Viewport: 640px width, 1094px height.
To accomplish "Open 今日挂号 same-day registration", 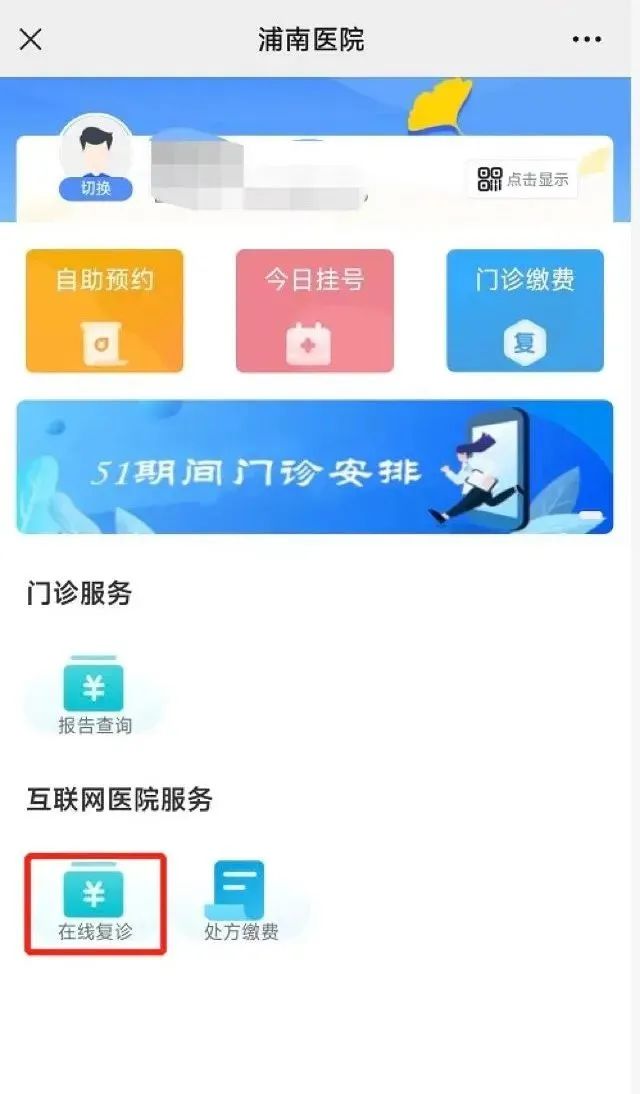I will pos(315,310).
